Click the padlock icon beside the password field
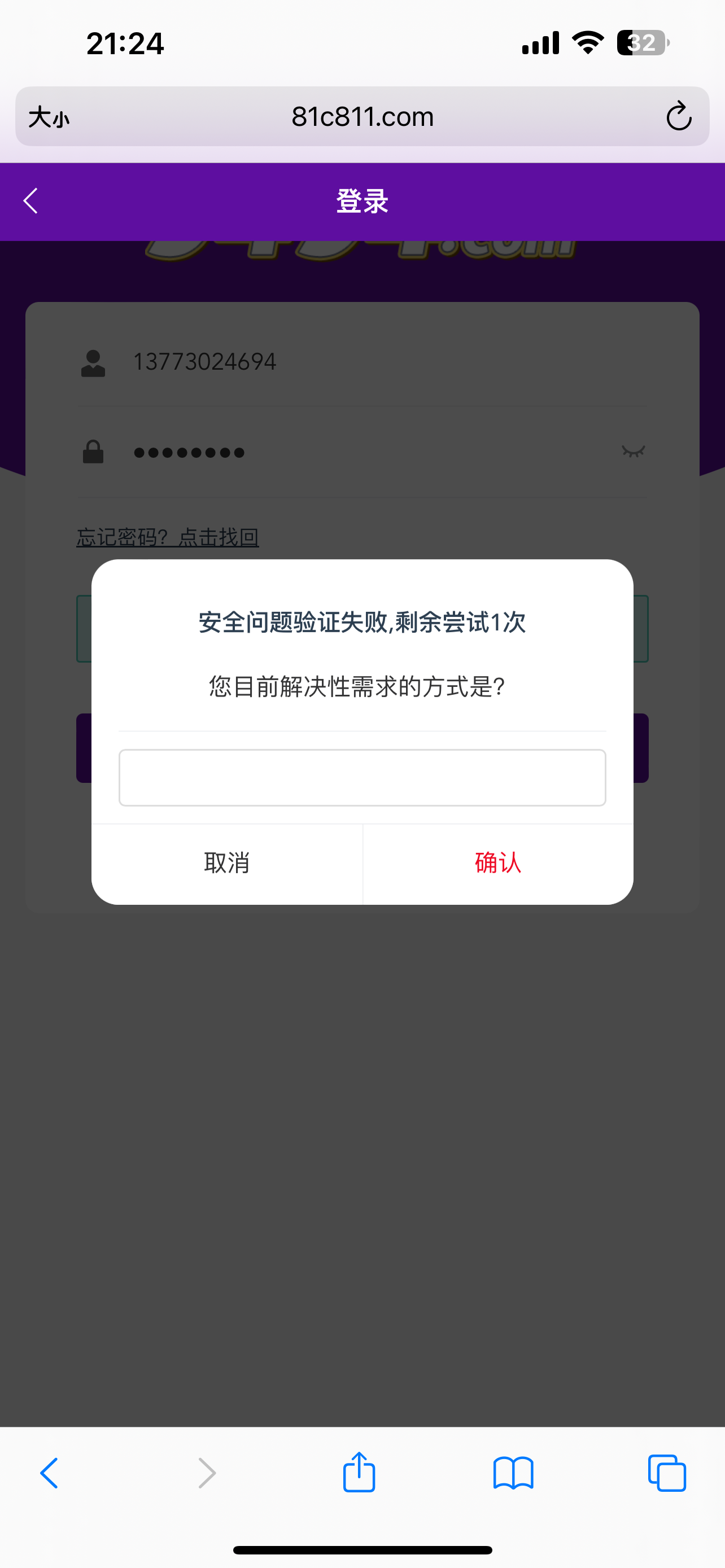Viewport: 725px width, 1568px height. pyautogui.click(x=93, y=452)
